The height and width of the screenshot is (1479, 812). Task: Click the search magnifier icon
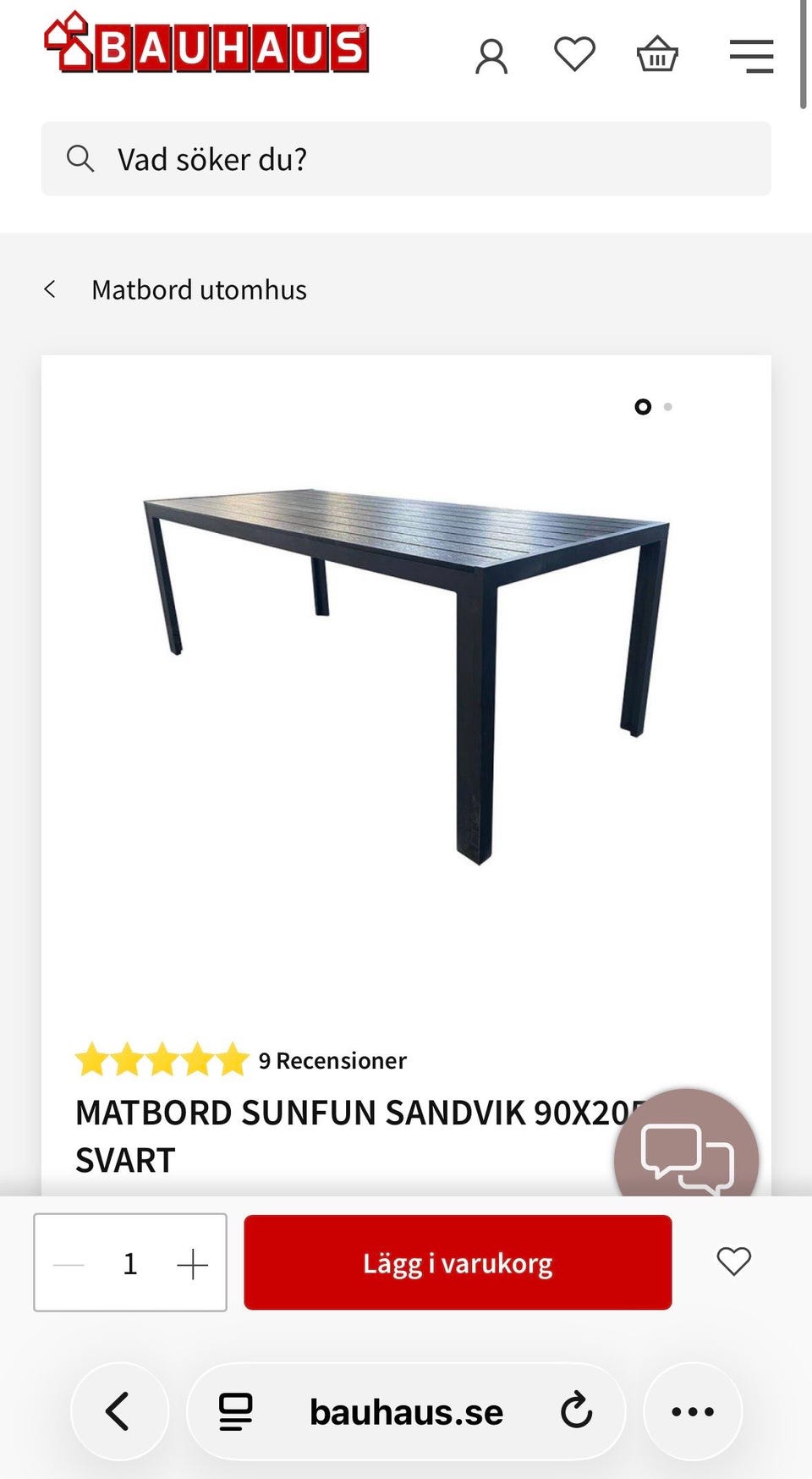[x=81, y=159]
